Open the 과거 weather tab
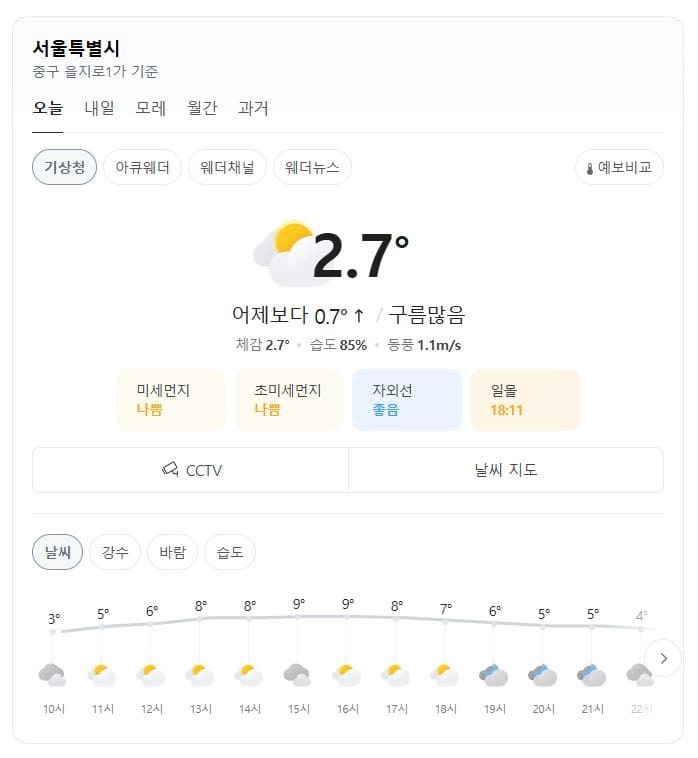The width and height of the screenshot is (698, 758). (253, 108)
